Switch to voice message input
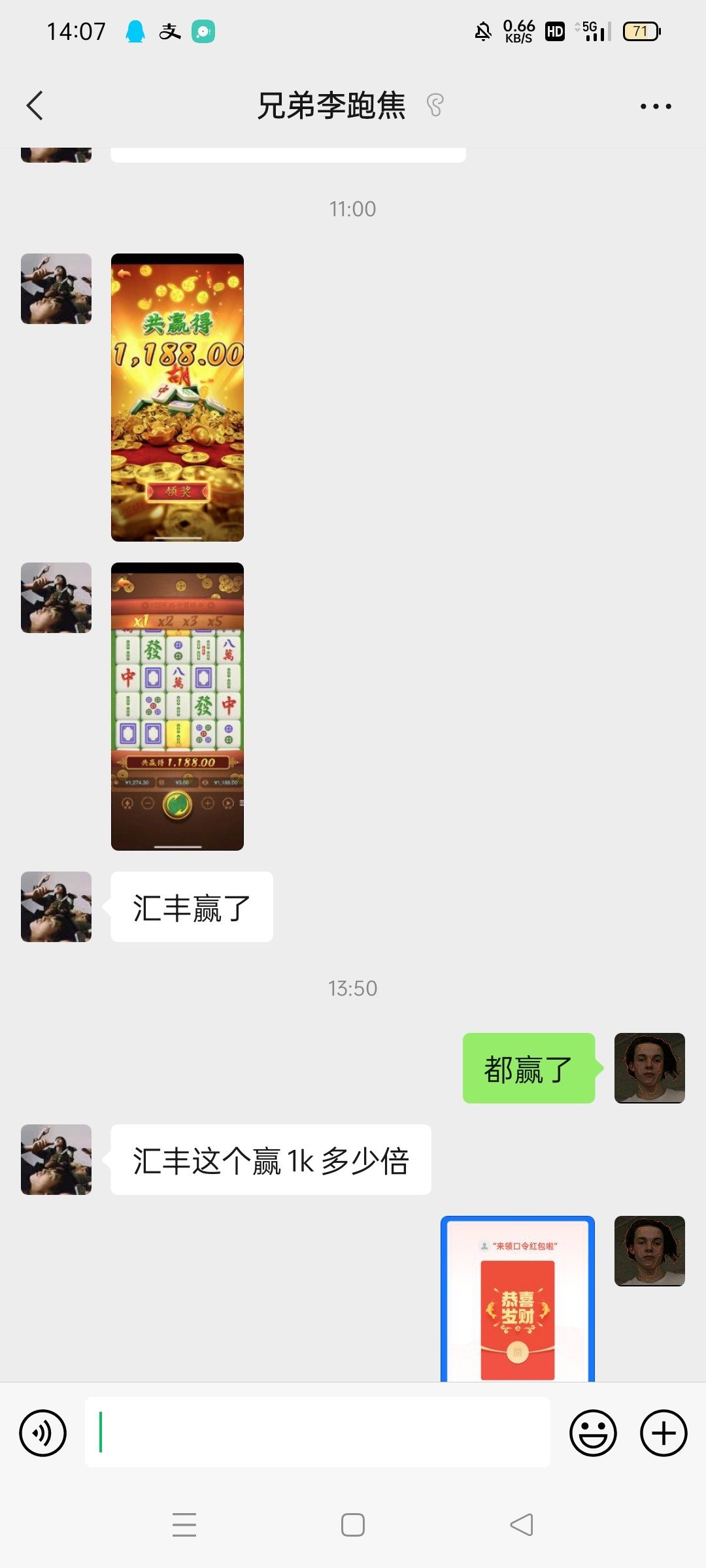 click(x=43, y=1433)
